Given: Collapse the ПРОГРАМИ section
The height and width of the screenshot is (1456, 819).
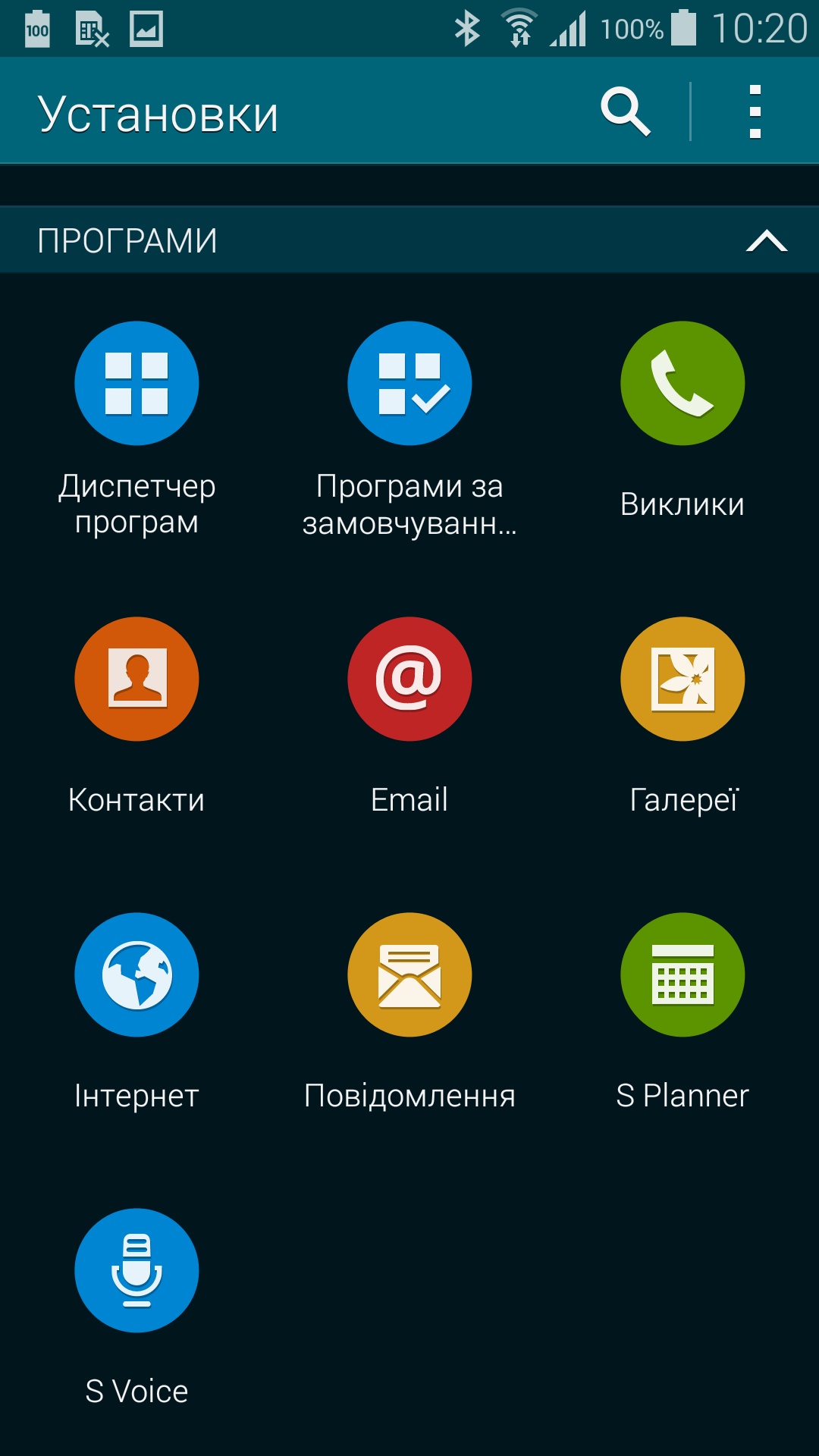Looking at the screenshot, I should 766,241.
